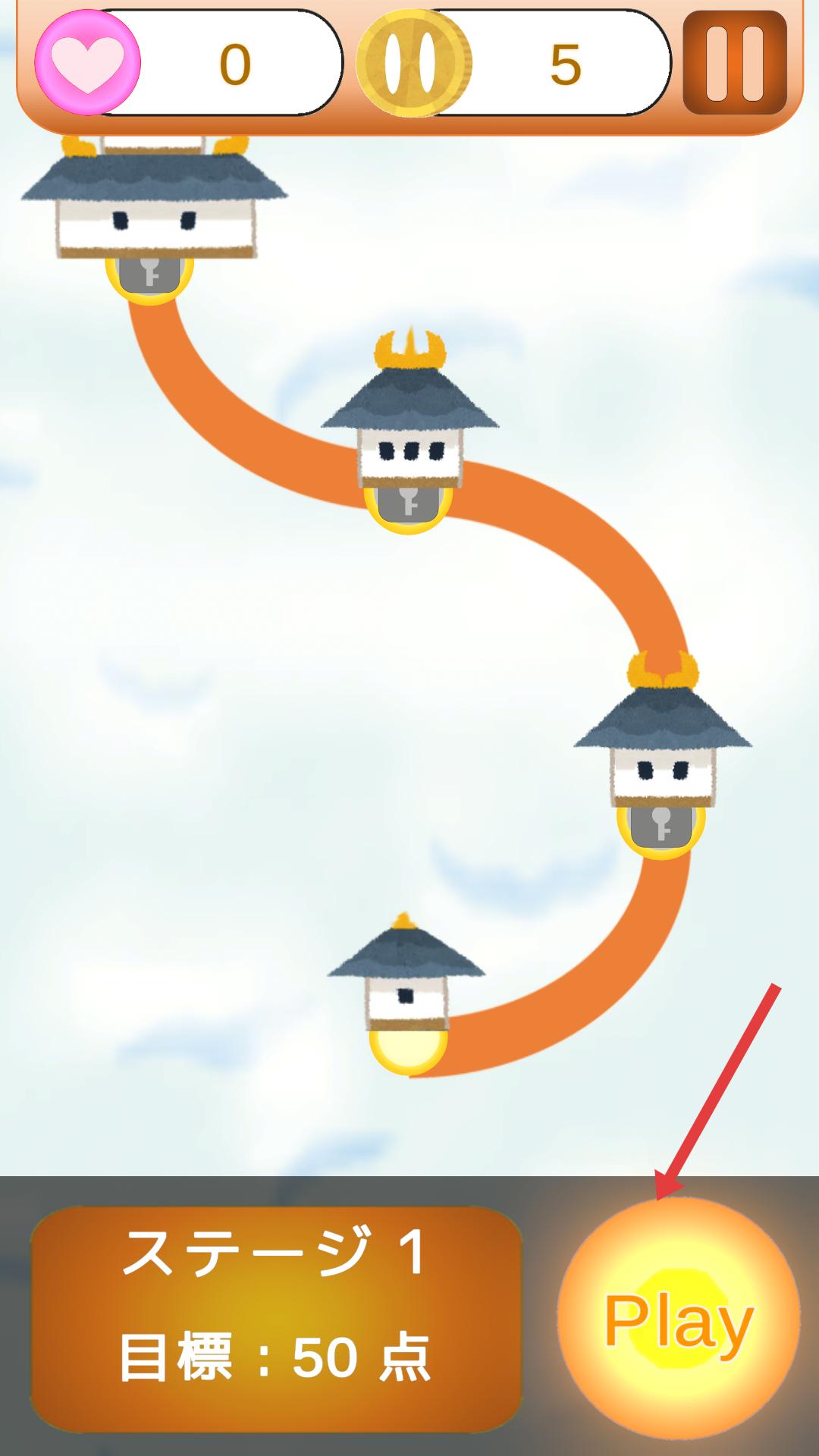Screen dimensions: 819x1456
Task: Tap the Play button
Action: [x=679, y=1320]
